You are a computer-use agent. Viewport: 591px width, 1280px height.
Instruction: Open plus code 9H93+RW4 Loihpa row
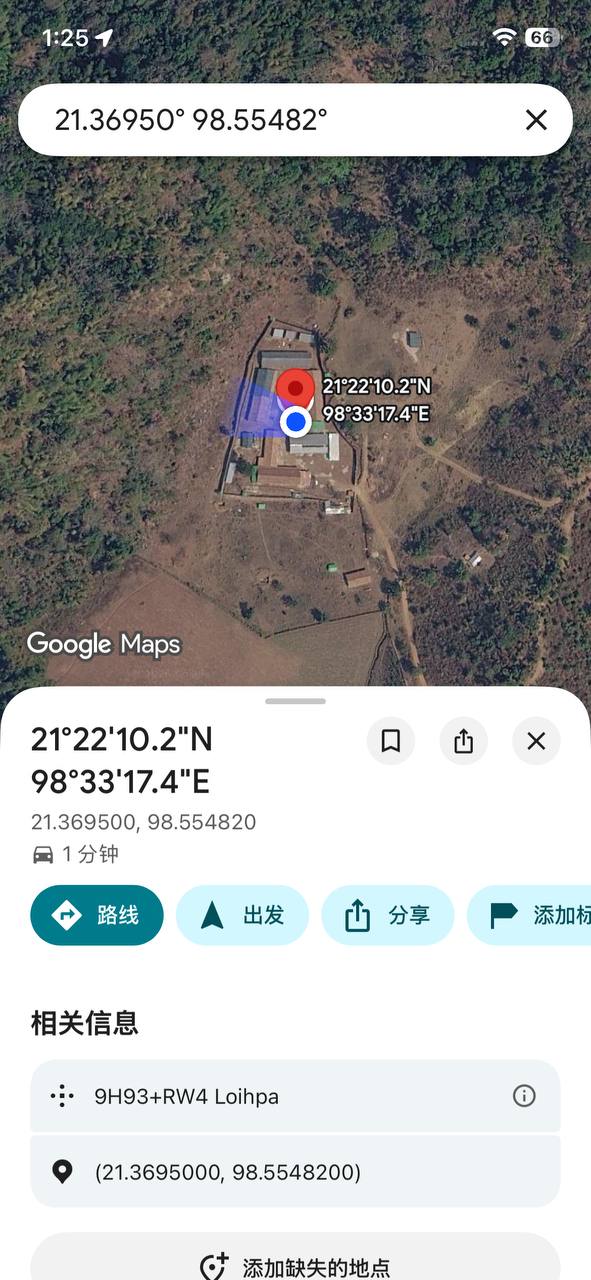295,1096
